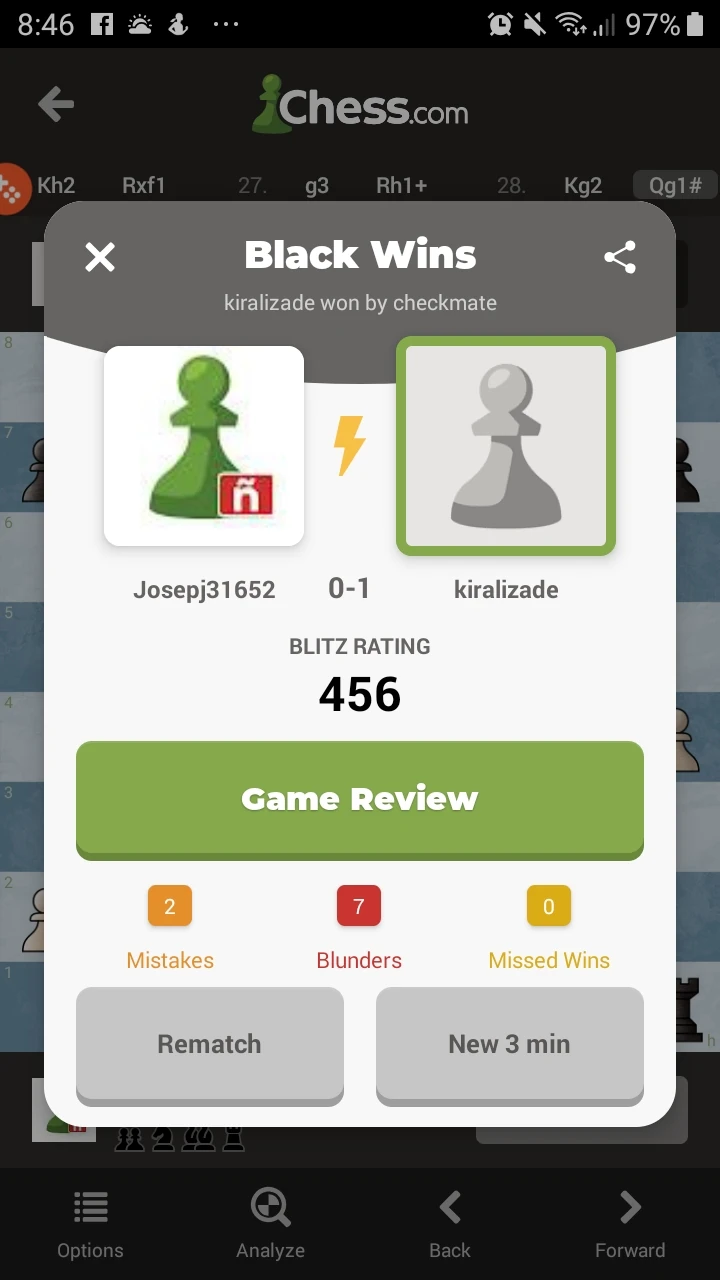Open the Game Review
The image size is (720, 1280).
[x=360, y=799]
